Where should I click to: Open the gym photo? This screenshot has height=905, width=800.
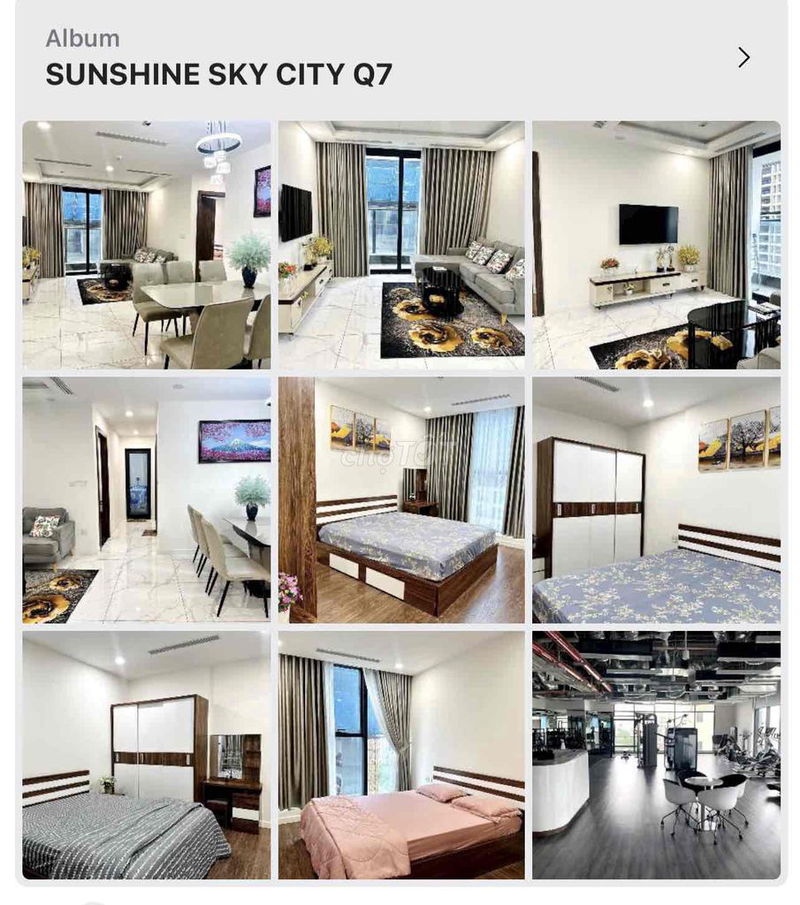(656, 755)
